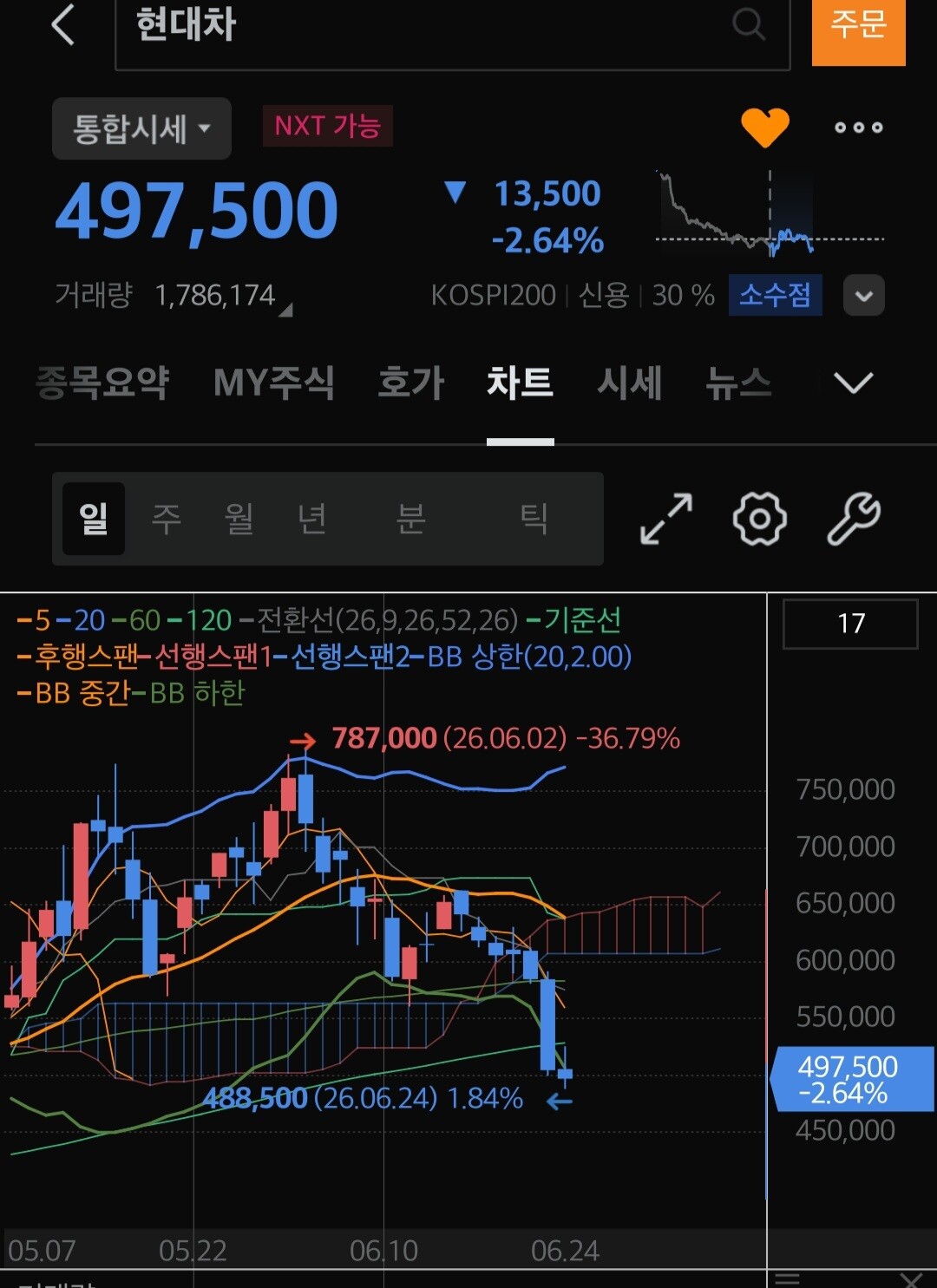Select the 분 minute chart period
Viewport: 937px width, 1288px height.
410,519
